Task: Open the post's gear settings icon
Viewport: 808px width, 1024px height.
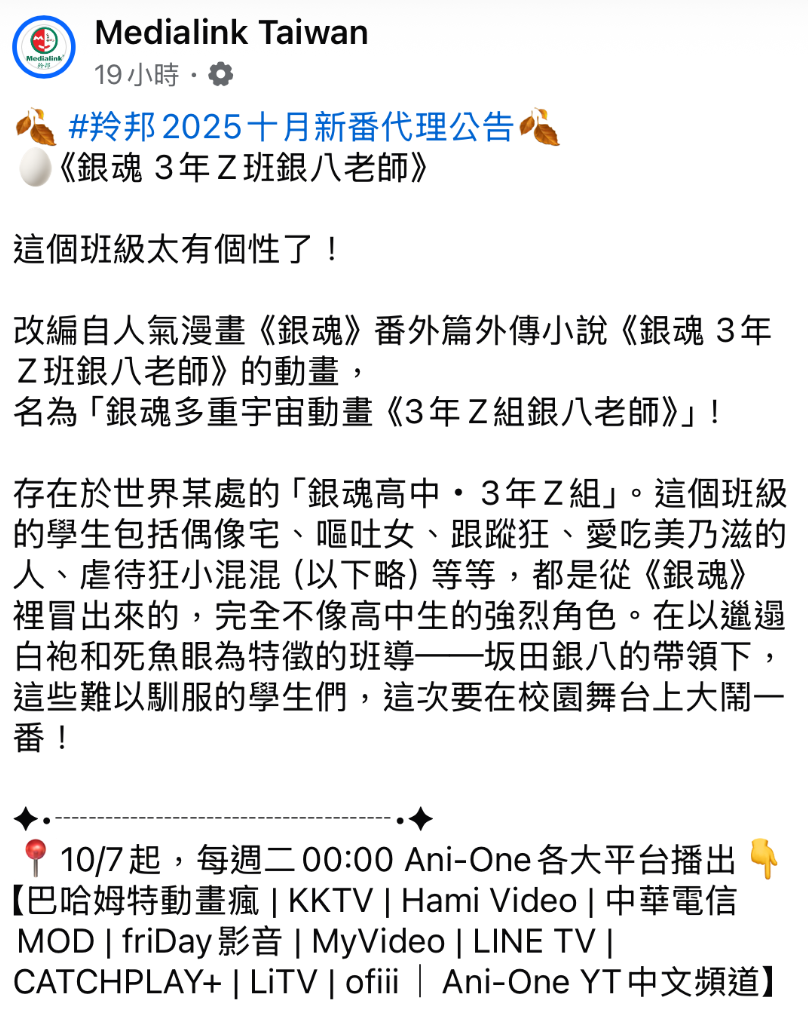Action: point(221,75)
